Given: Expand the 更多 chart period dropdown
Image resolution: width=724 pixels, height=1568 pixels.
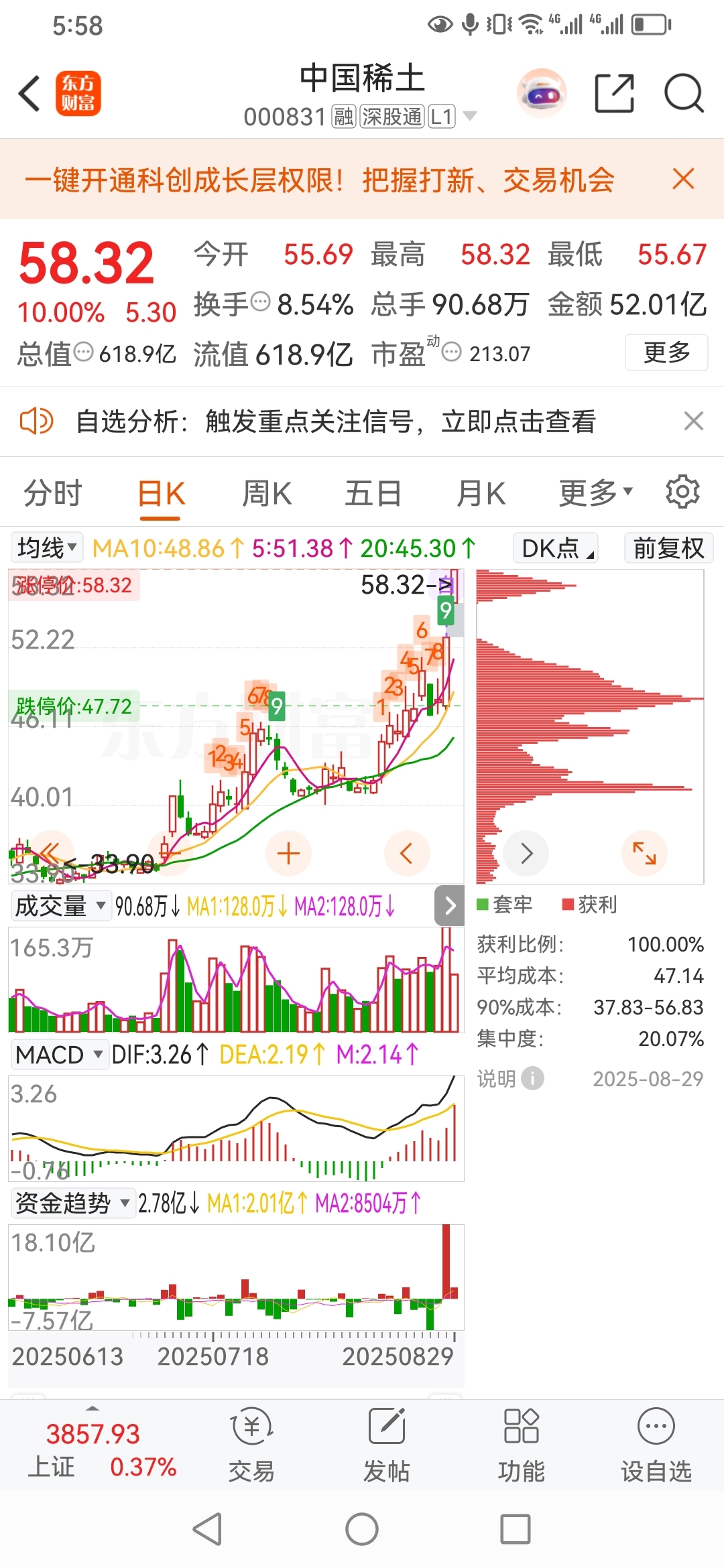Looking at the screenshot, I should tap(596, 493).
